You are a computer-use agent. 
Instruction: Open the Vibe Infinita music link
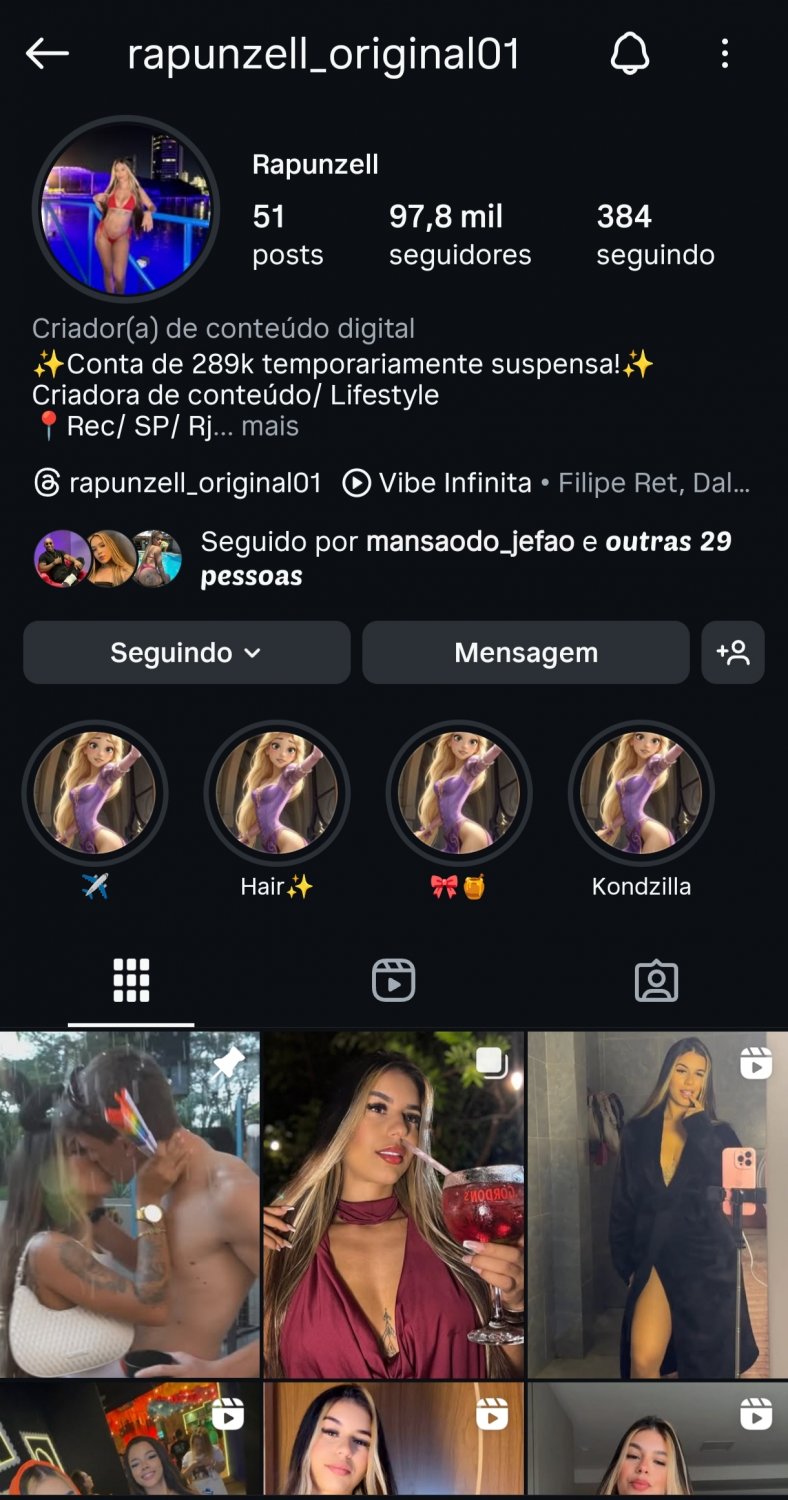(546, 484)
